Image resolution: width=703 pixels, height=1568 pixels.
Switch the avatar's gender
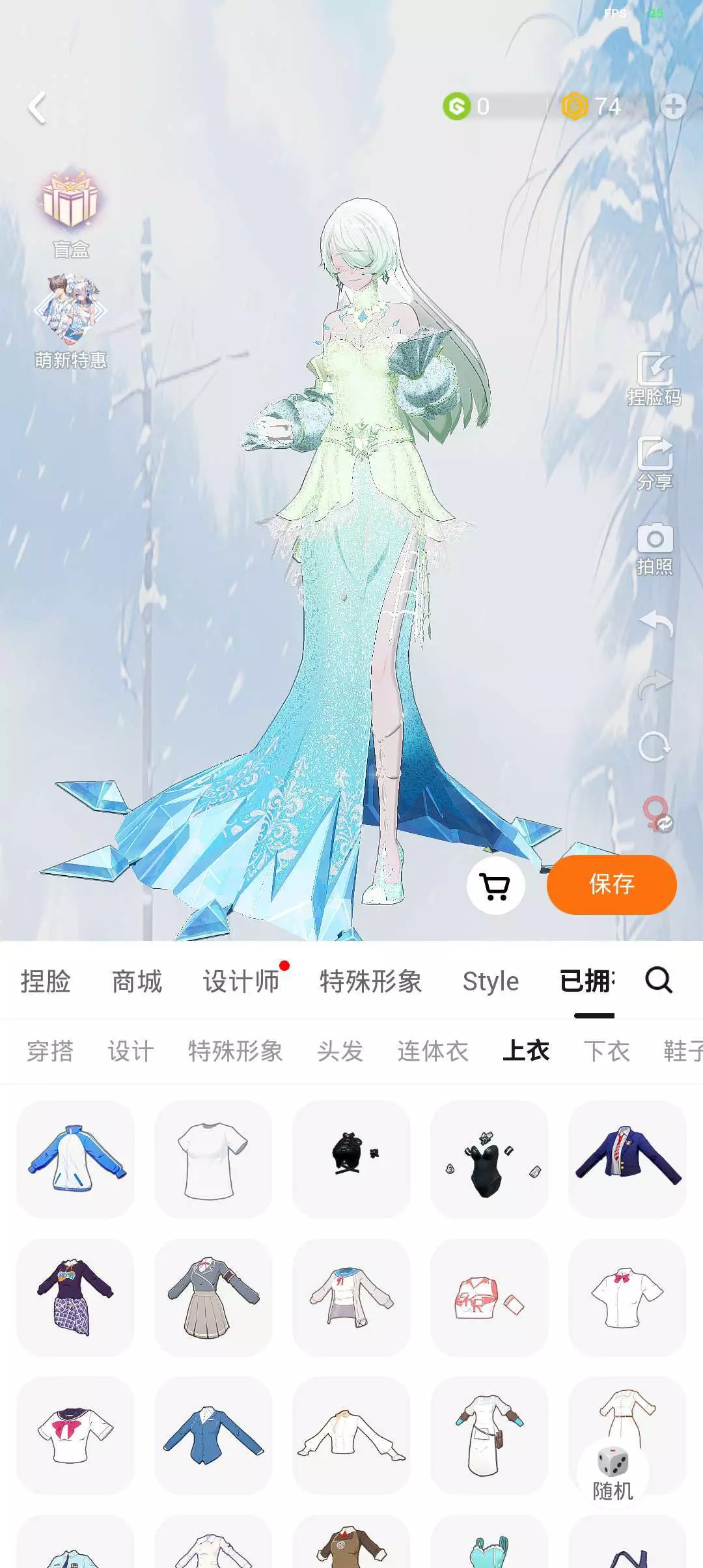[657, 813]
